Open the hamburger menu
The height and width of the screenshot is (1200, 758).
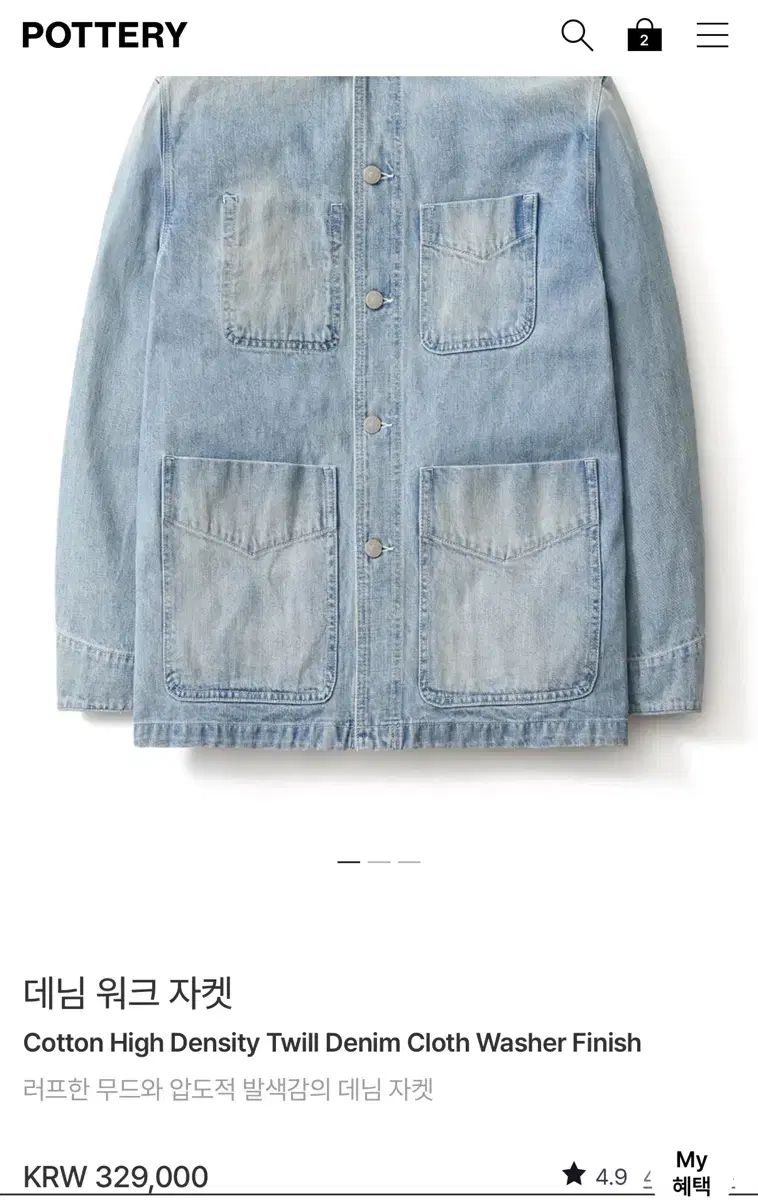coord(712,35)
